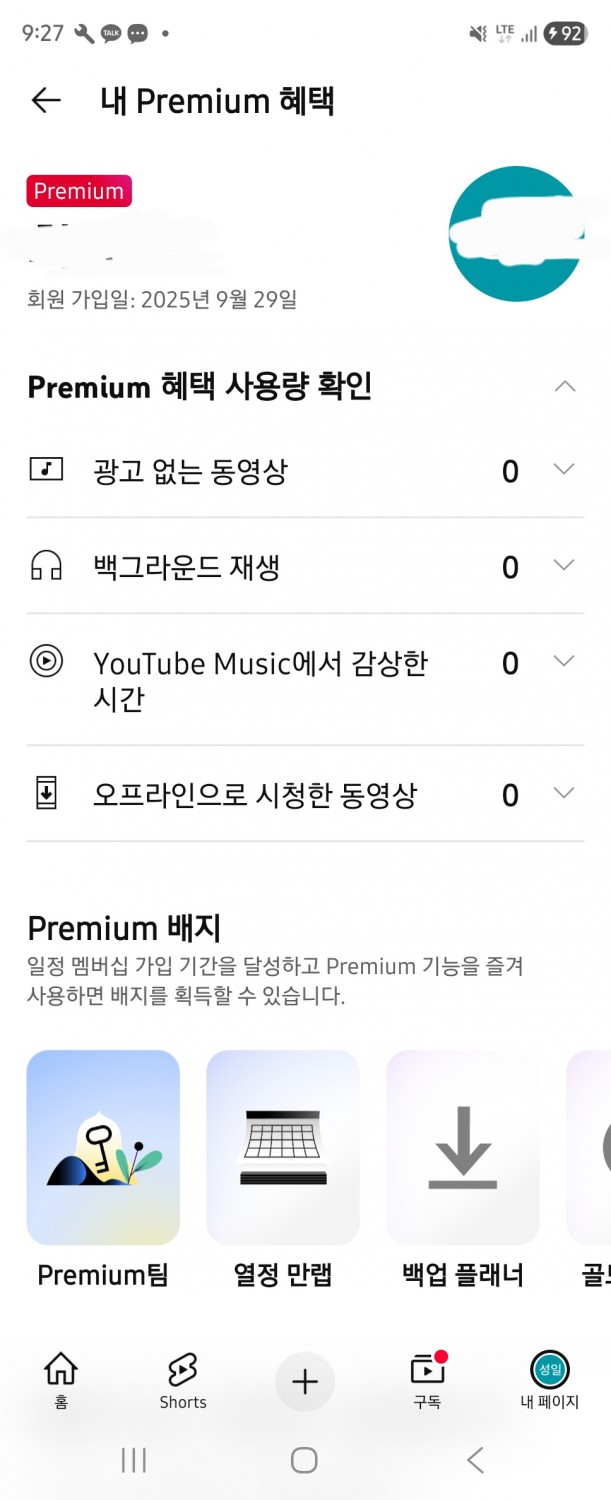The image size is (611, 1500).
Task: Tap the system home button
Action: tap(304, 1461)
